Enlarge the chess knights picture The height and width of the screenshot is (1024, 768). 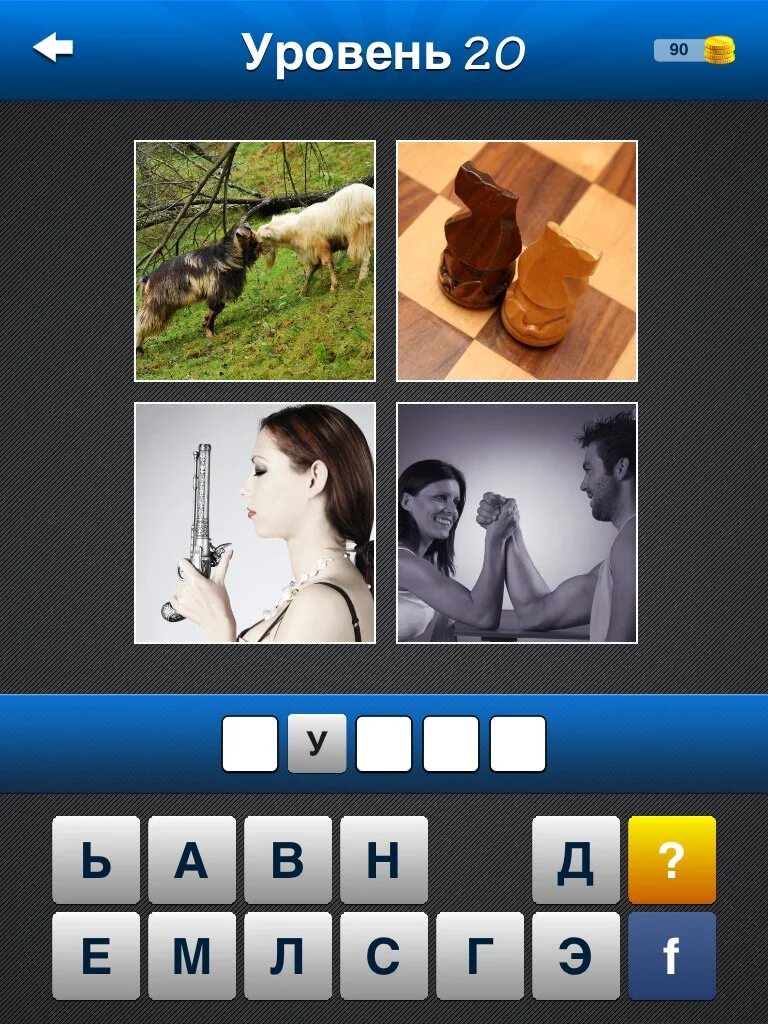pos(517,261)
